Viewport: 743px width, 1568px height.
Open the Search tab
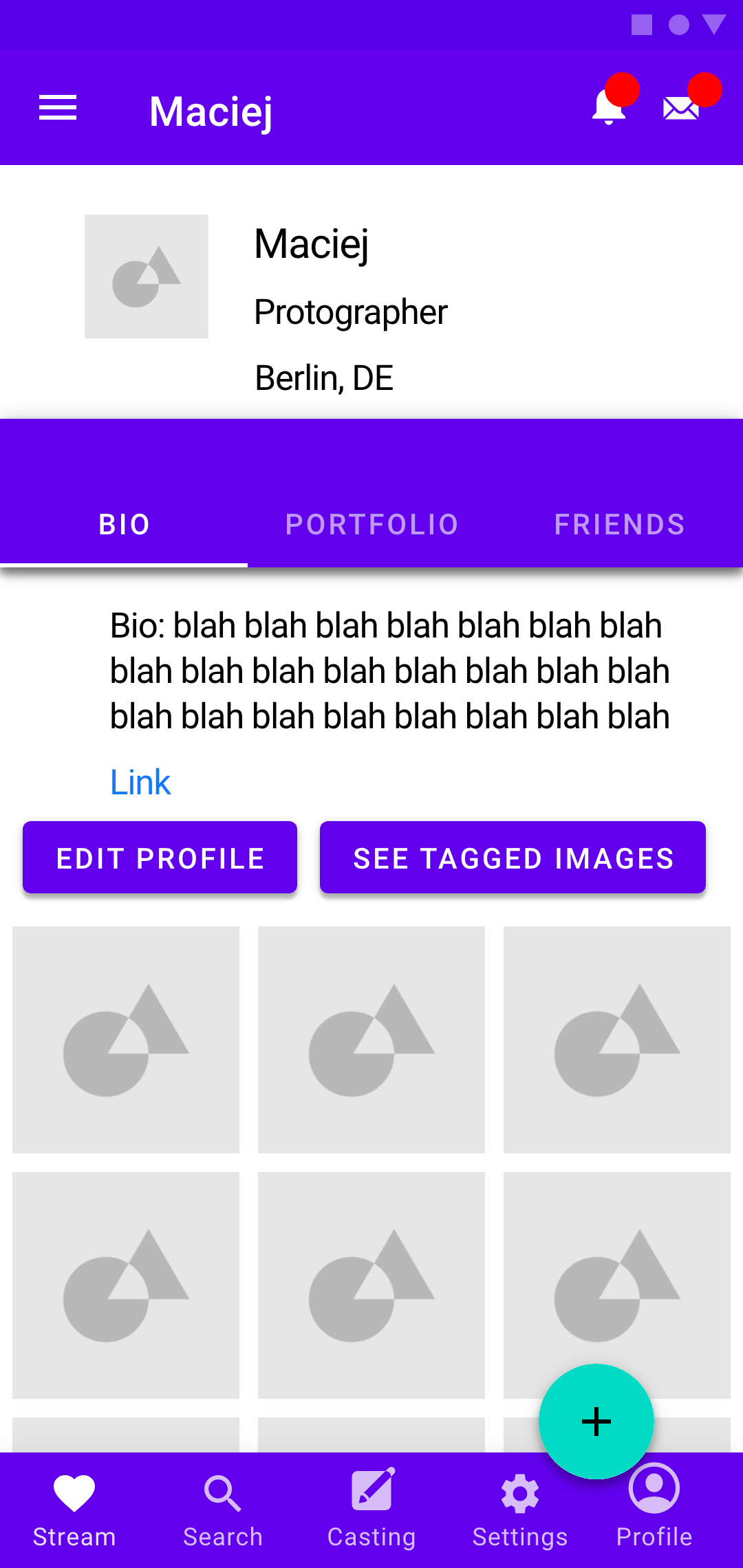click(223, 1510)
